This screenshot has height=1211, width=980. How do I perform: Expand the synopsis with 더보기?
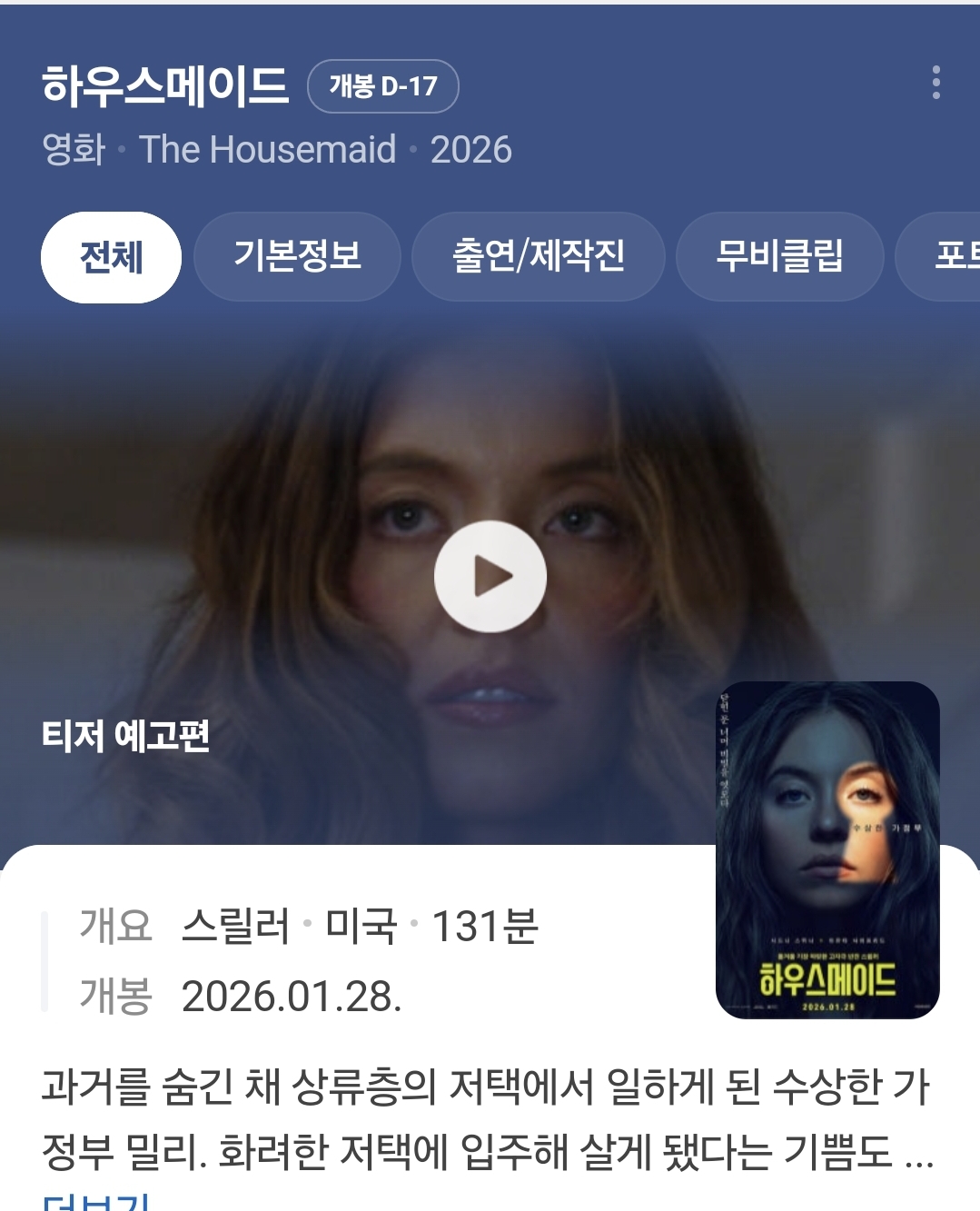pyautogui.click(x=95, y=1201)
